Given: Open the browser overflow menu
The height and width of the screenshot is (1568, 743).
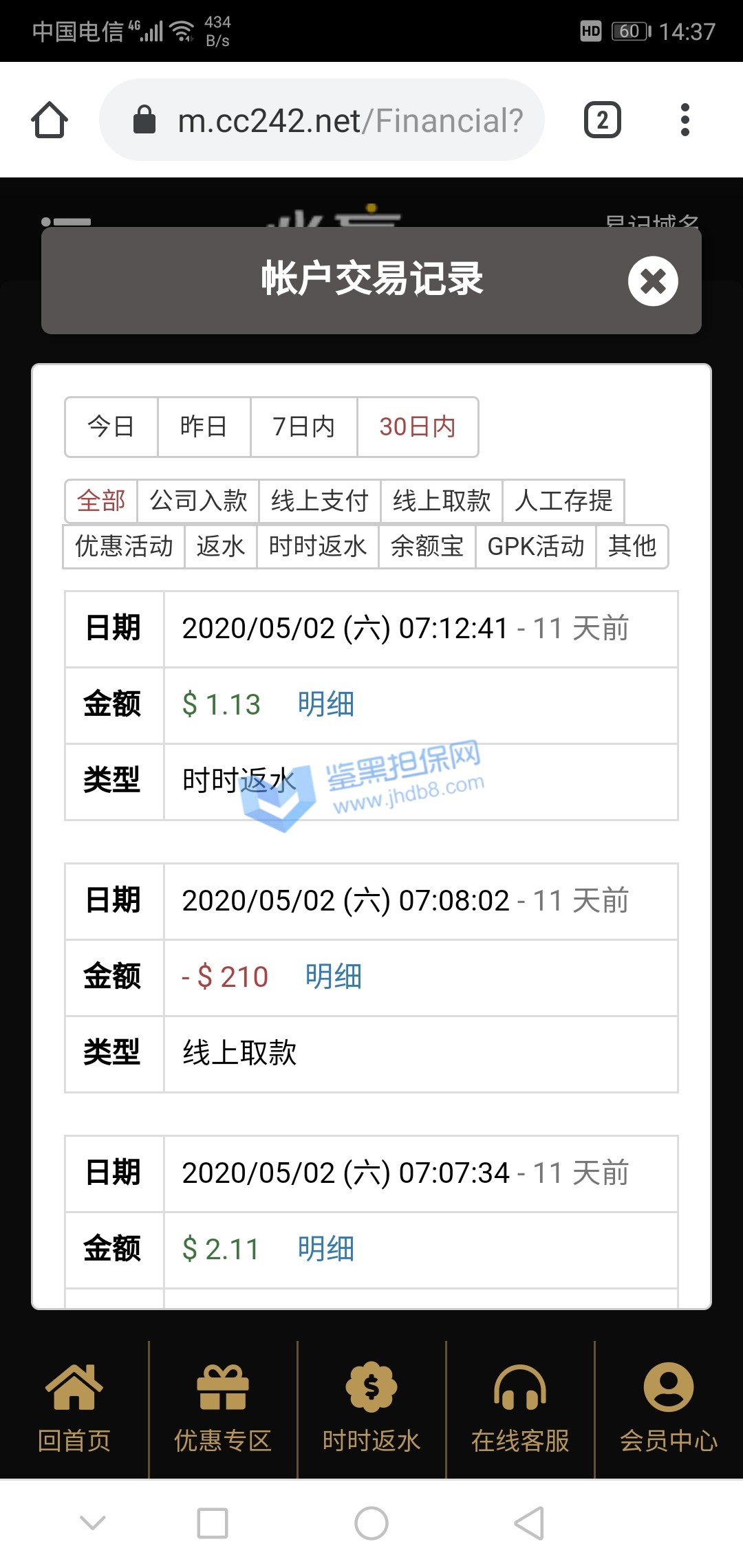Looking at the screenshot, I should pos(685,120).
